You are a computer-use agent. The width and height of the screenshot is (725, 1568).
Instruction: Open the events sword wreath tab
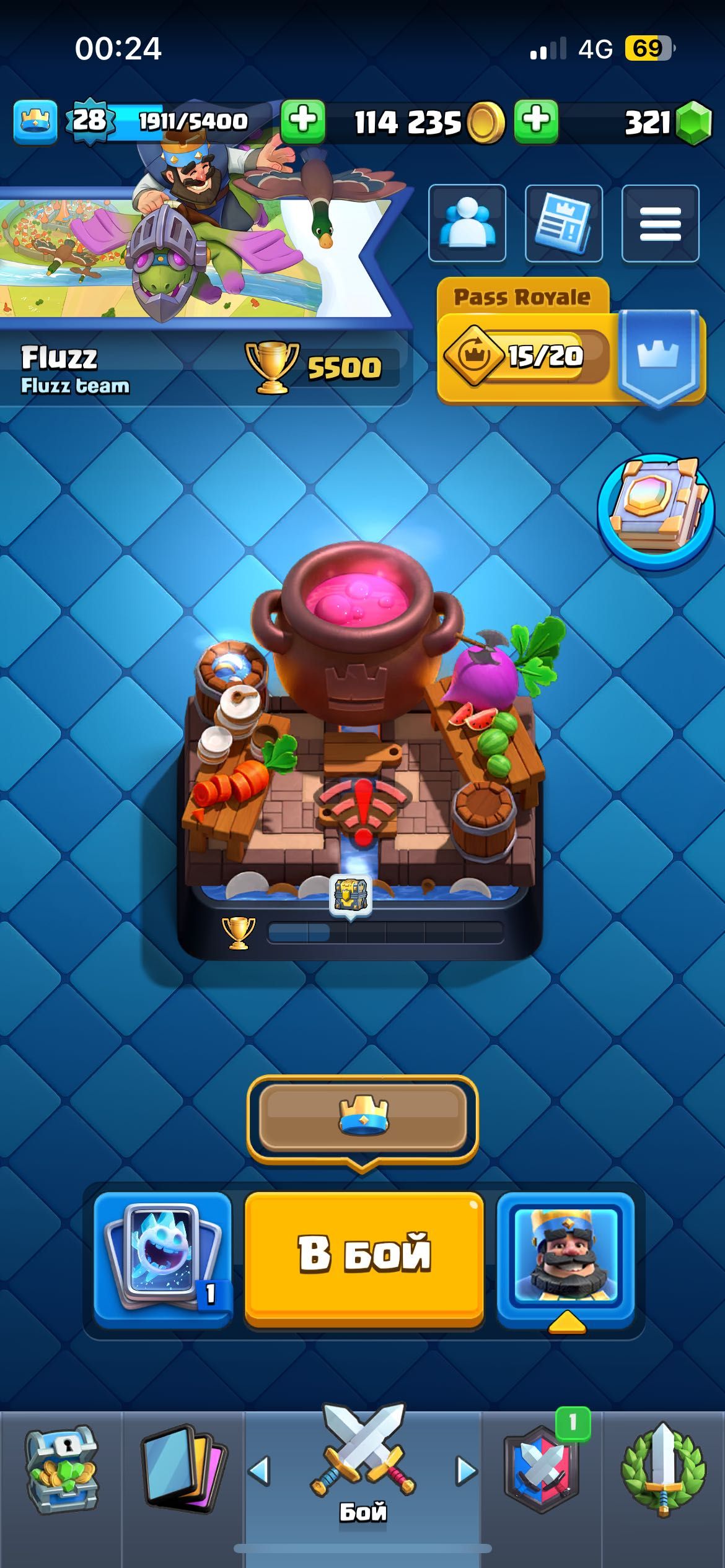point(663,1487)
